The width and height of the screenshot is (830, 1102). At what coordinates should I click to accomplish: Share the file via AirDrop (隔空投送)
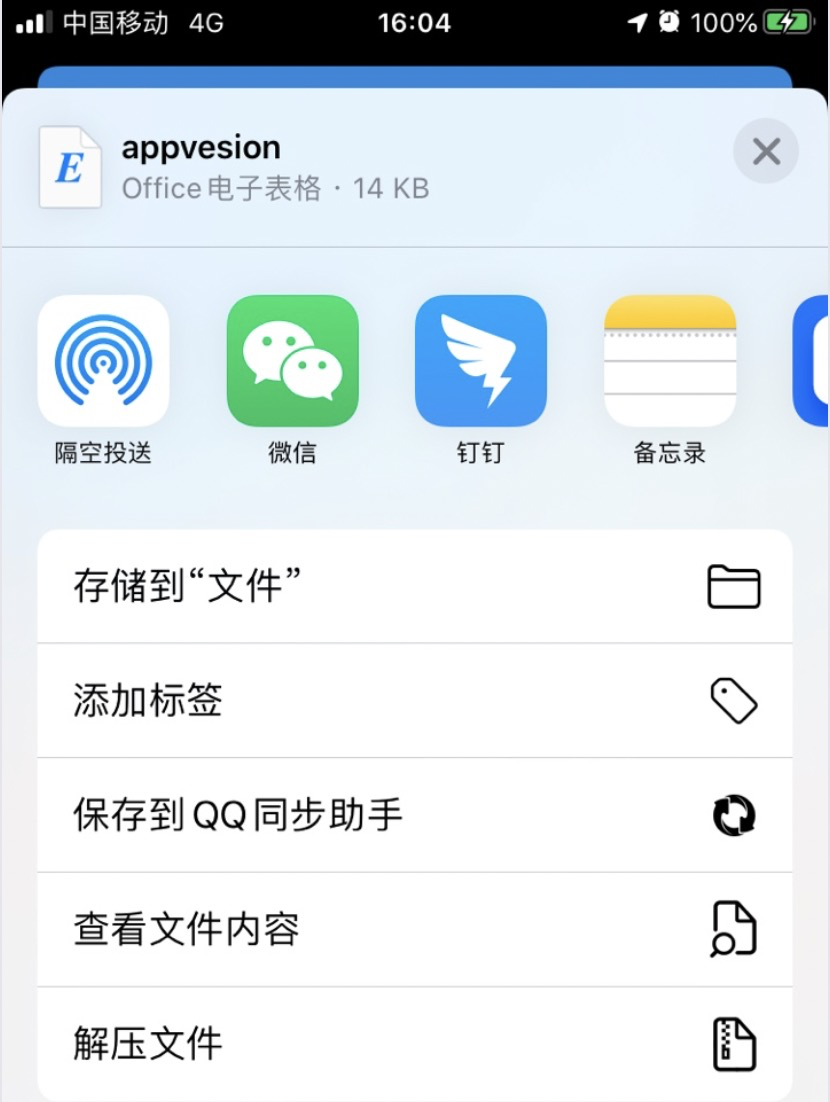pos(103,361)
